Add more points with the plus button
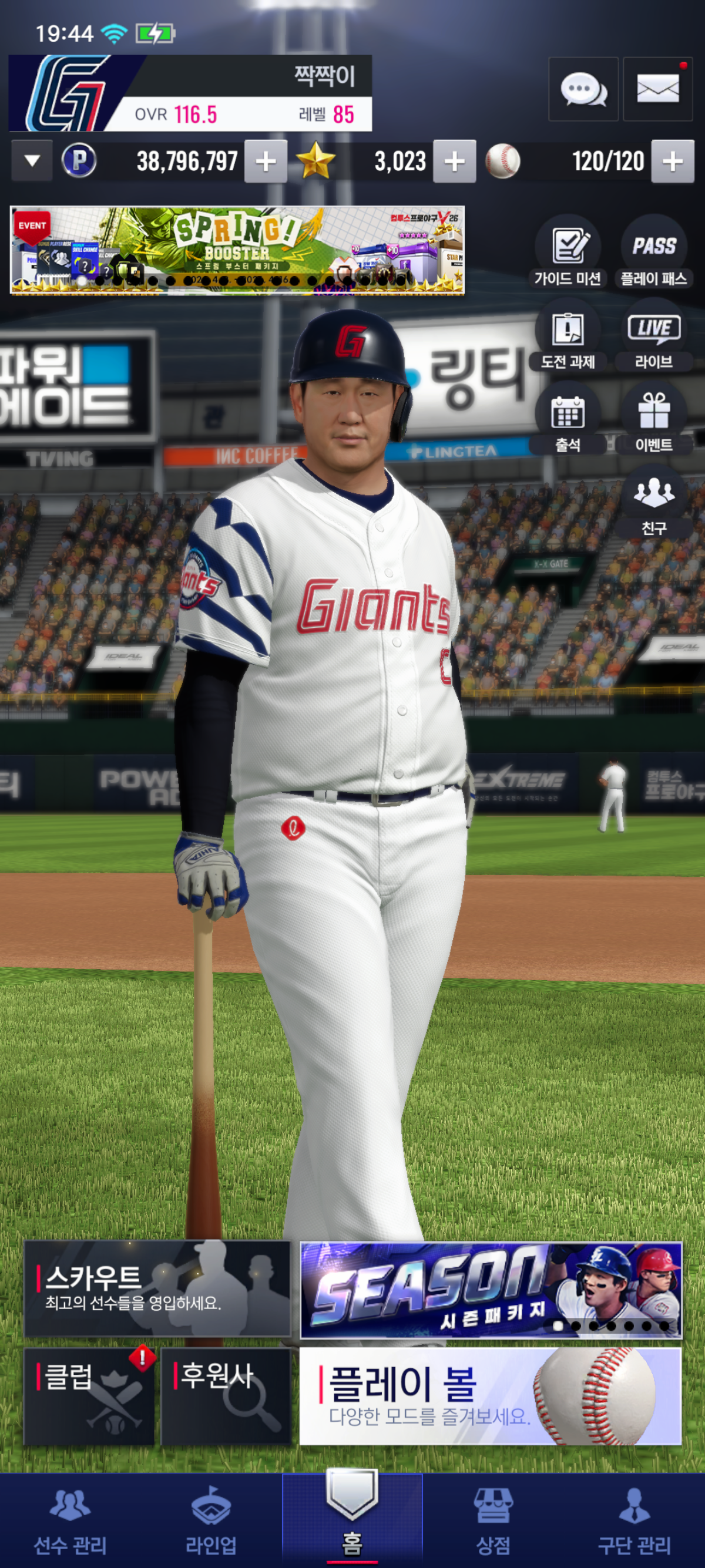705x1568 pixels. point(266,161)
